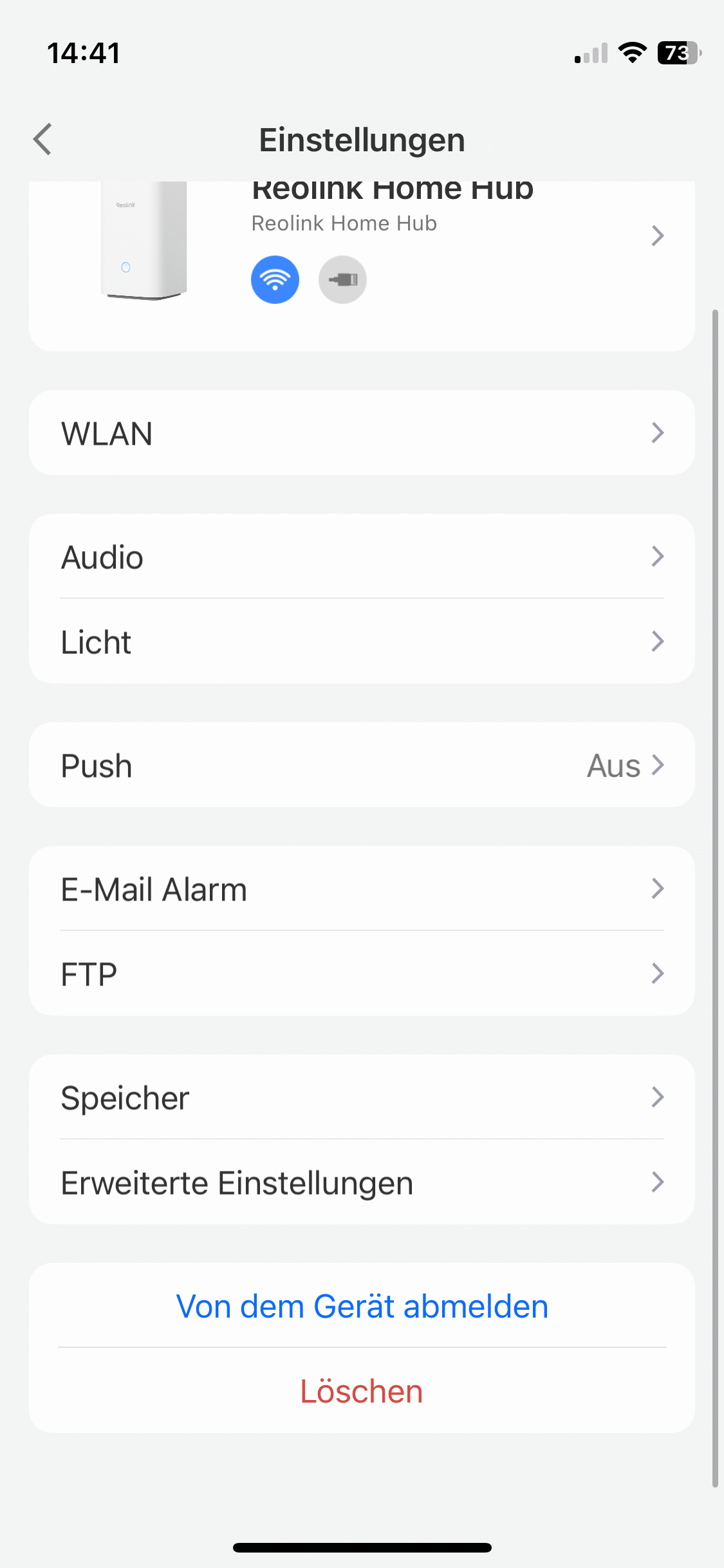Go back from Einstellungen
The image size is (724, 1568).
(42, 139)
